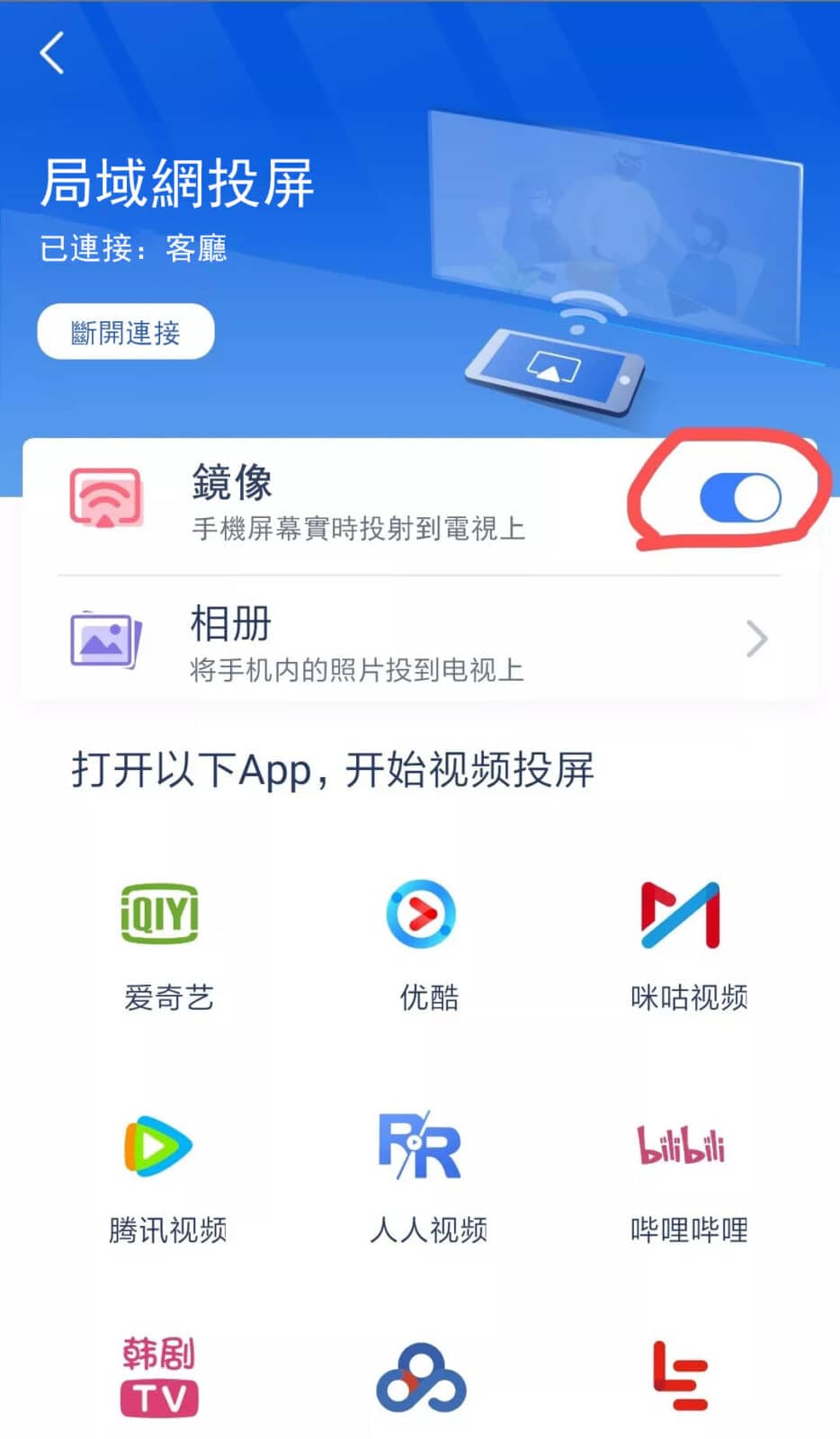This screenshot has height=1439, width=840.
Task: Go back using the top-left arrow
Action: pyautogui.click(x=52, y=52)
